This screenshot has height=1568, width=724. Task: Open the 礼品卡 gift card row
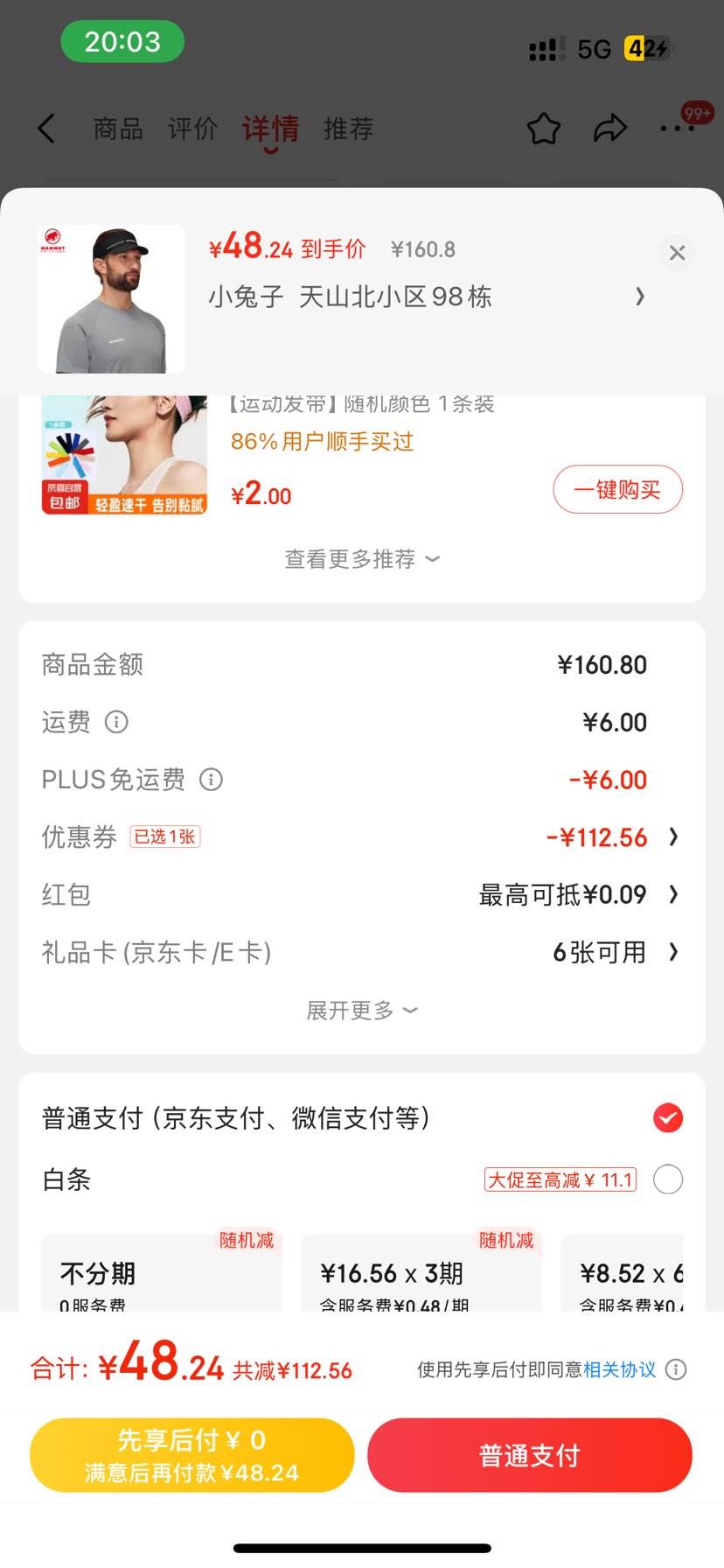(612, 952)
